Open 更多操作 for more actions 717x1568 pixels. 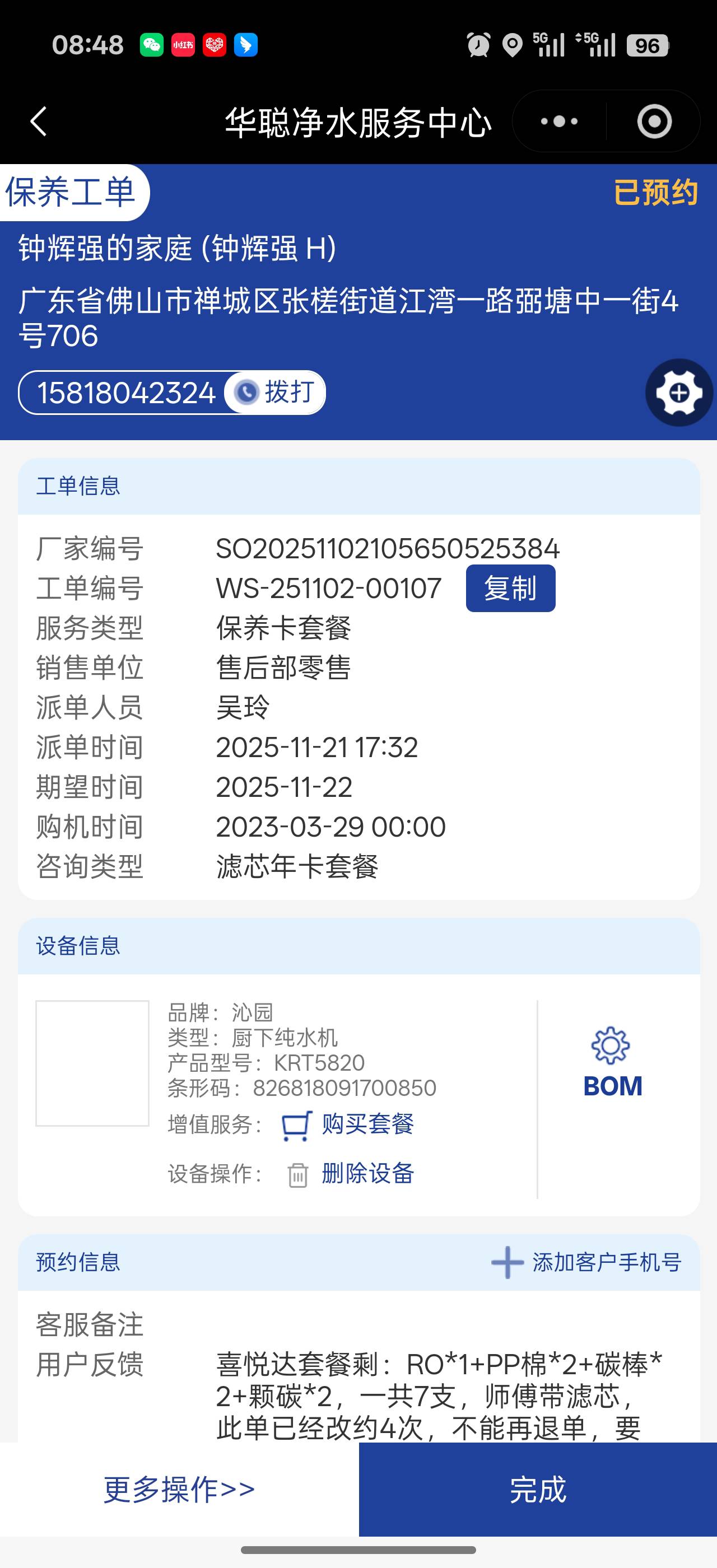click(x=179, y=1490)
